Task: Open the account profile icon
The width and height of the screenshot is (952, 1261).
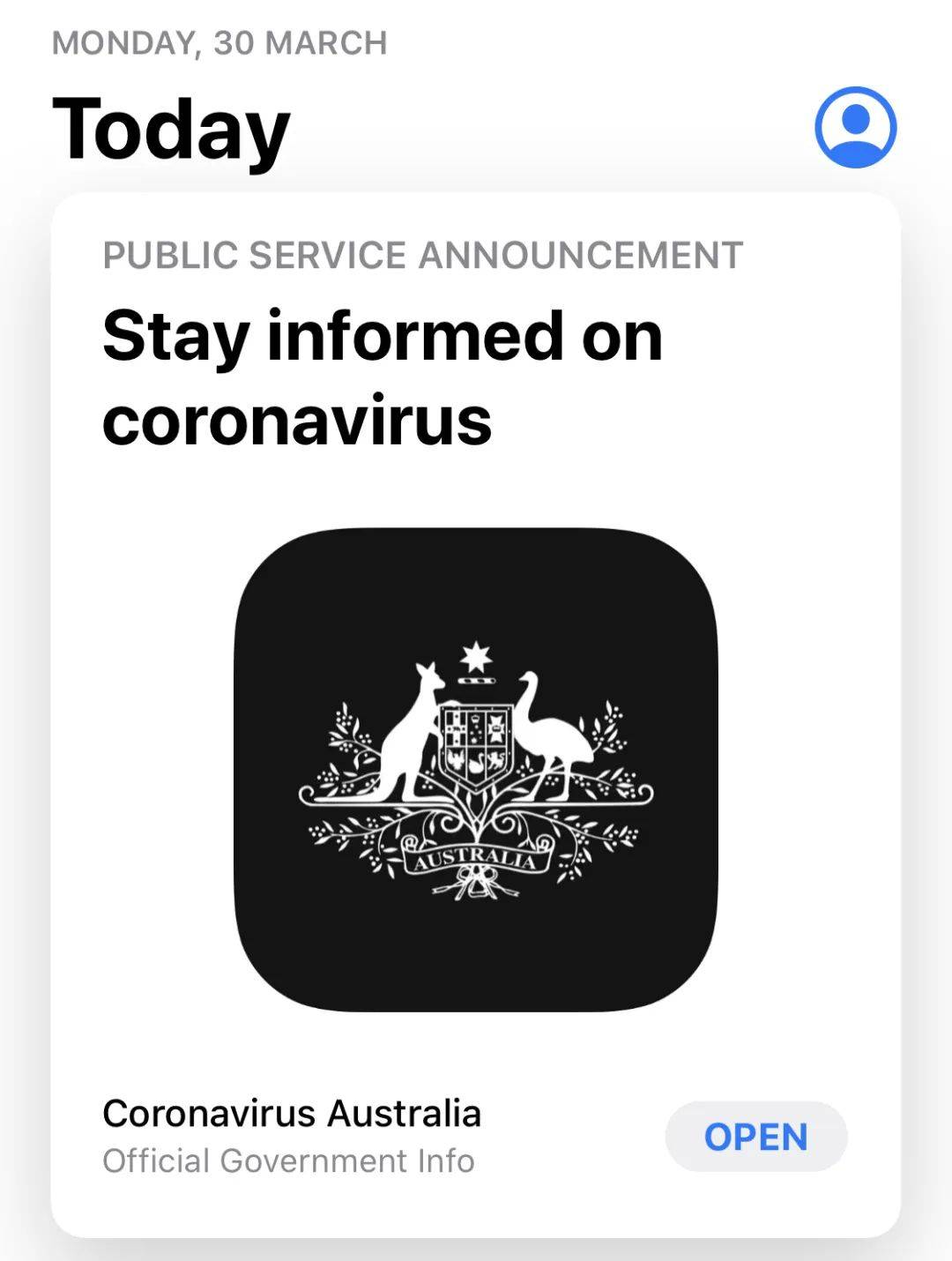Action: tap(855, 127)
